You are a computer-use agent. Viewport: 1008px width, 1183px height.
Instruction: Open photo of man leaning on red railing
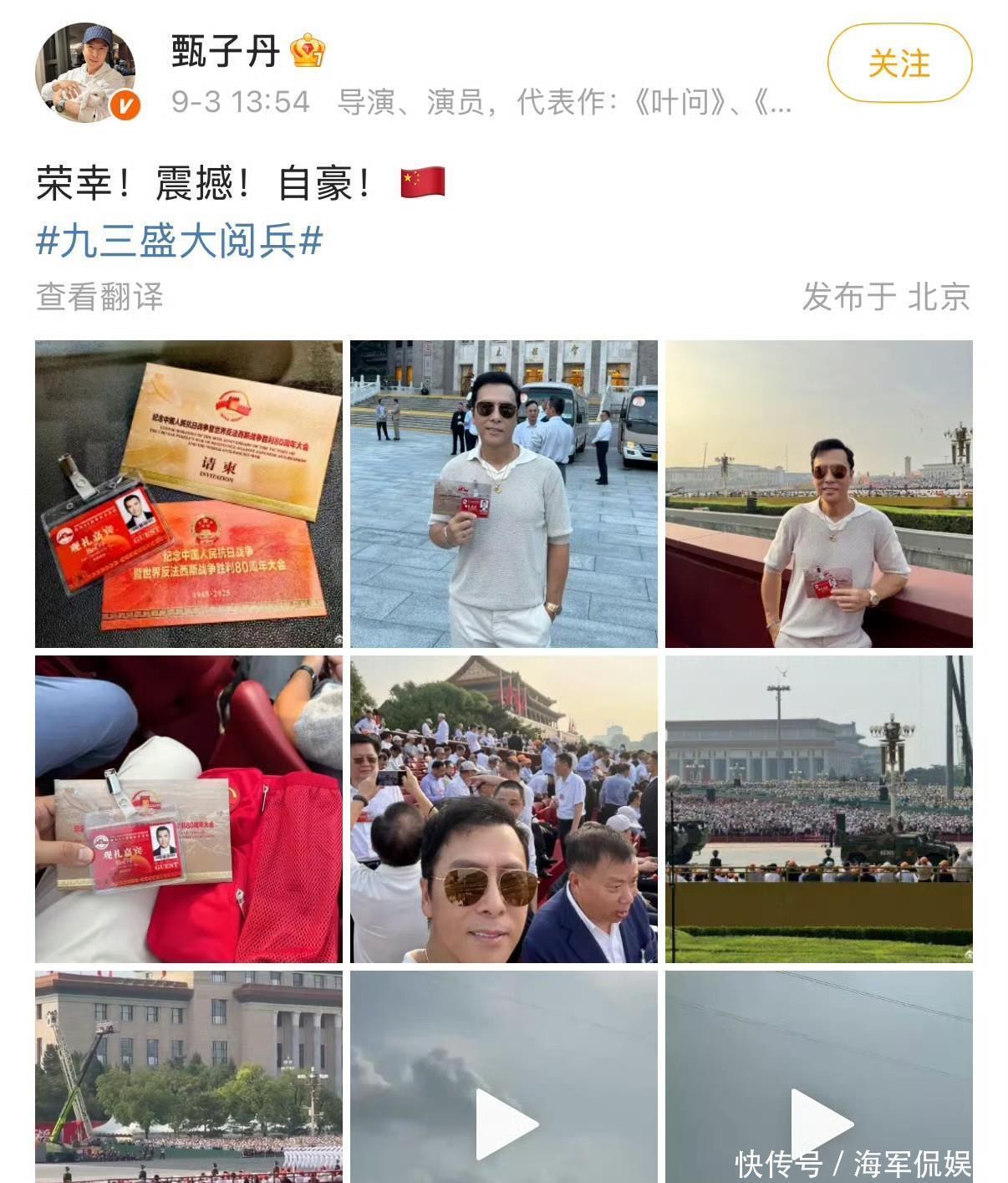click(x=818, y=494)
